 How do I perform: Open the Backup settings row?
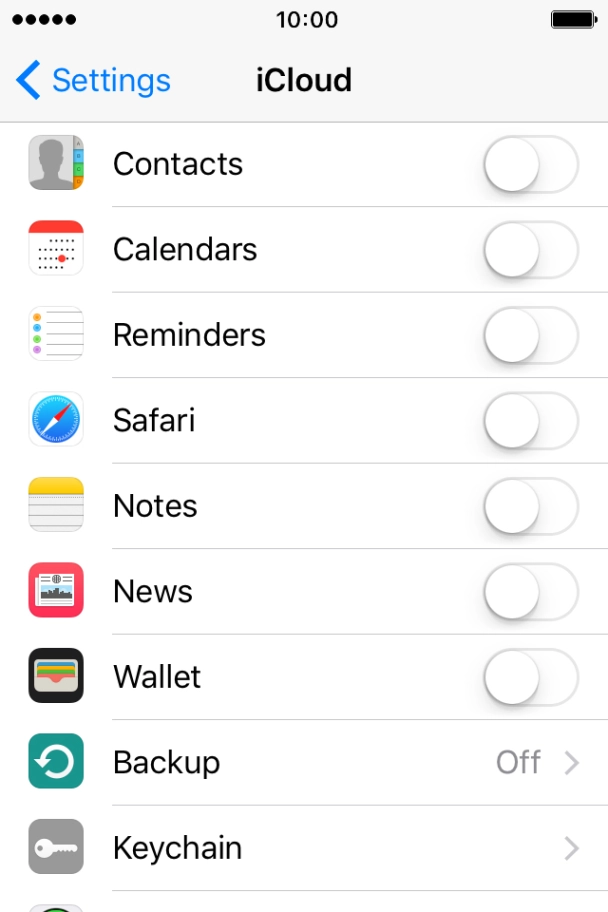pyautogui.click(x=340, y=762)
